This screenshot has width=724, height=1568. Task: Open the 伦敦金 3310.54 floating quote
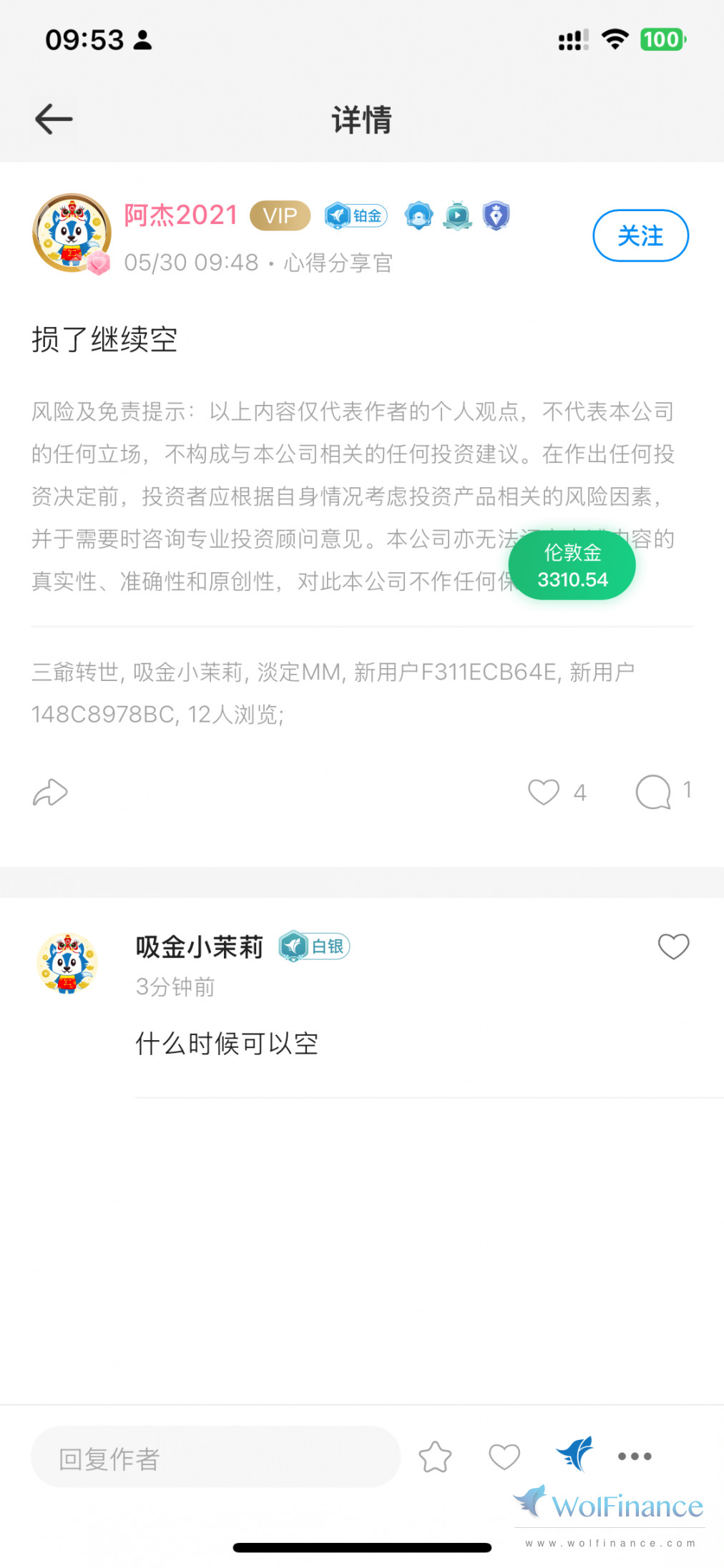[x=572, y=565]
